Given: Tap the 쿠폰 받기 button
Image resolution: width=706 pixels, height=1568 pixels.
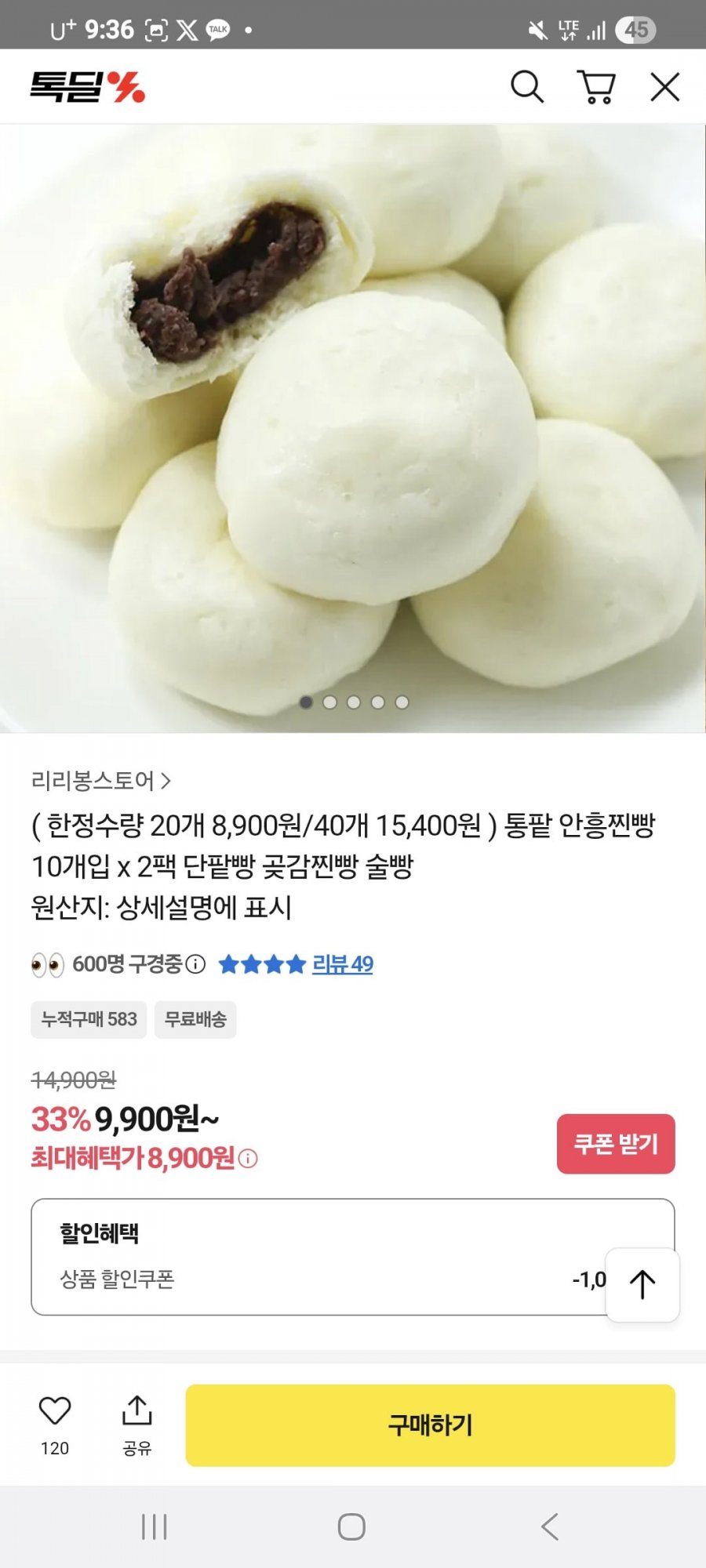Looking at the screenshot, I should pos(616,1144).
